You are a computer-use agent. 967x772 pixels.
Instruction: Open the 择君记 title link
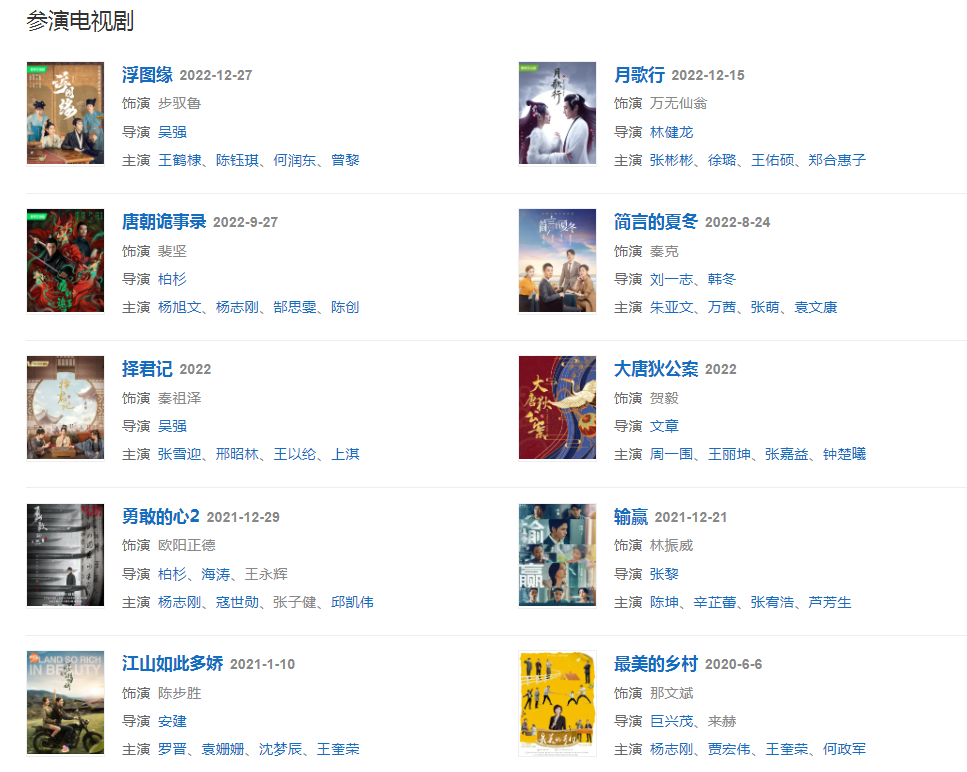coord(147,369)
